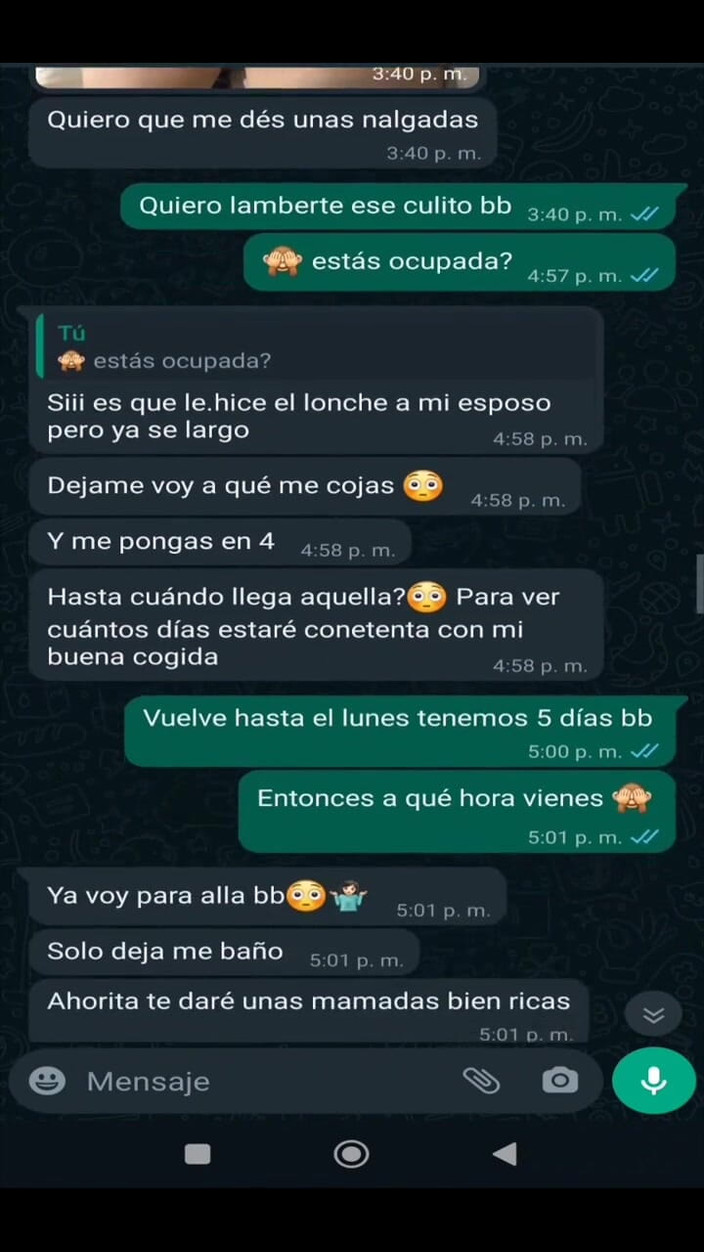Image resolution: width=704 pixels, height=1252 pixels.
Task: Jump to the latest messages
Action: (653, 1015)
